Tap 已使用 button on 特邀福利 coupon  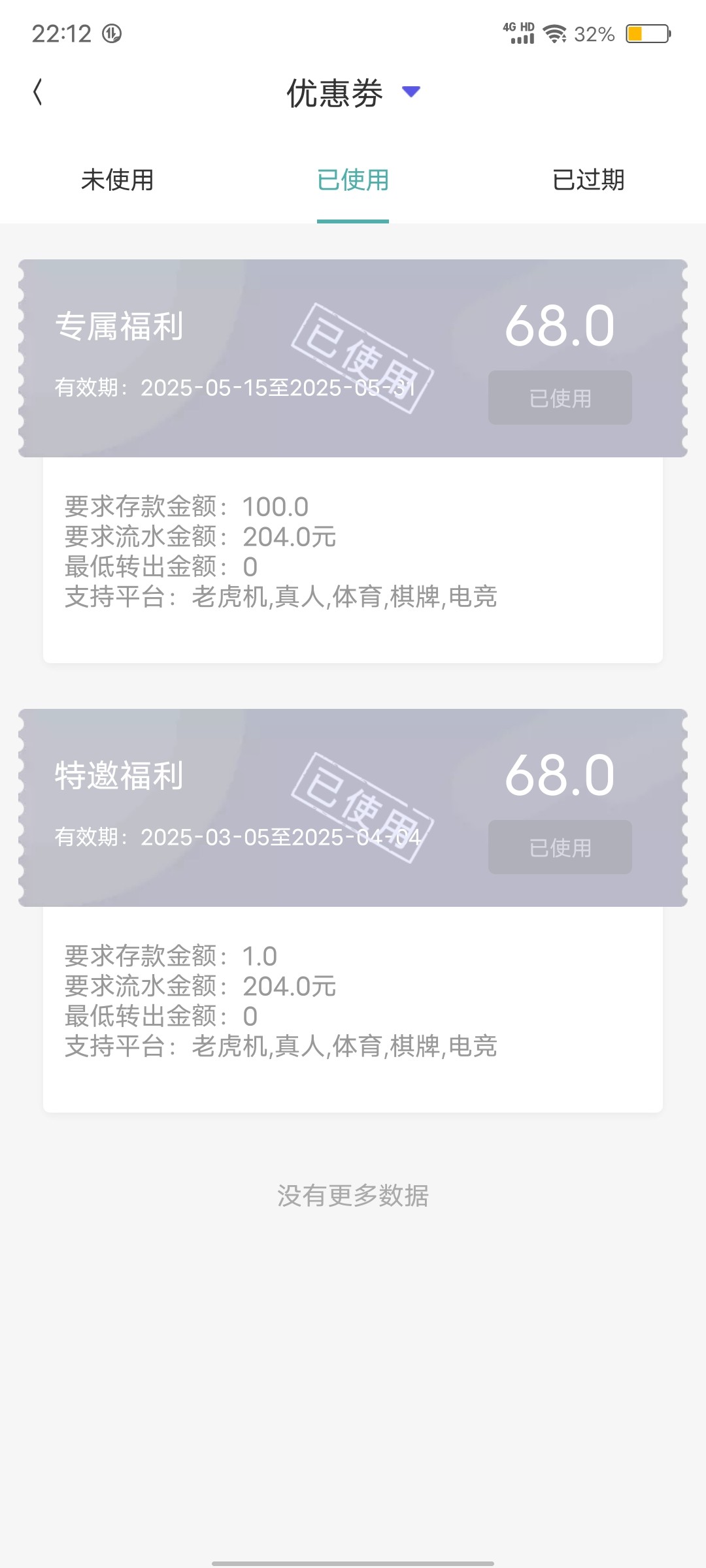(560, 847)
